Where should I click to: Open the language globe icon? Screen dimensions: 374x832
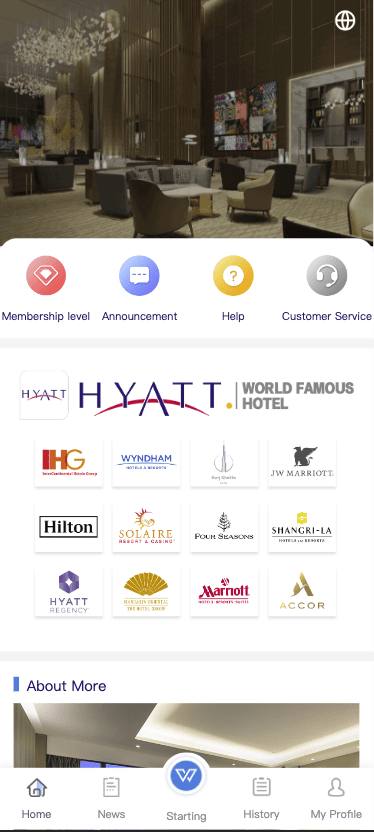345,21
